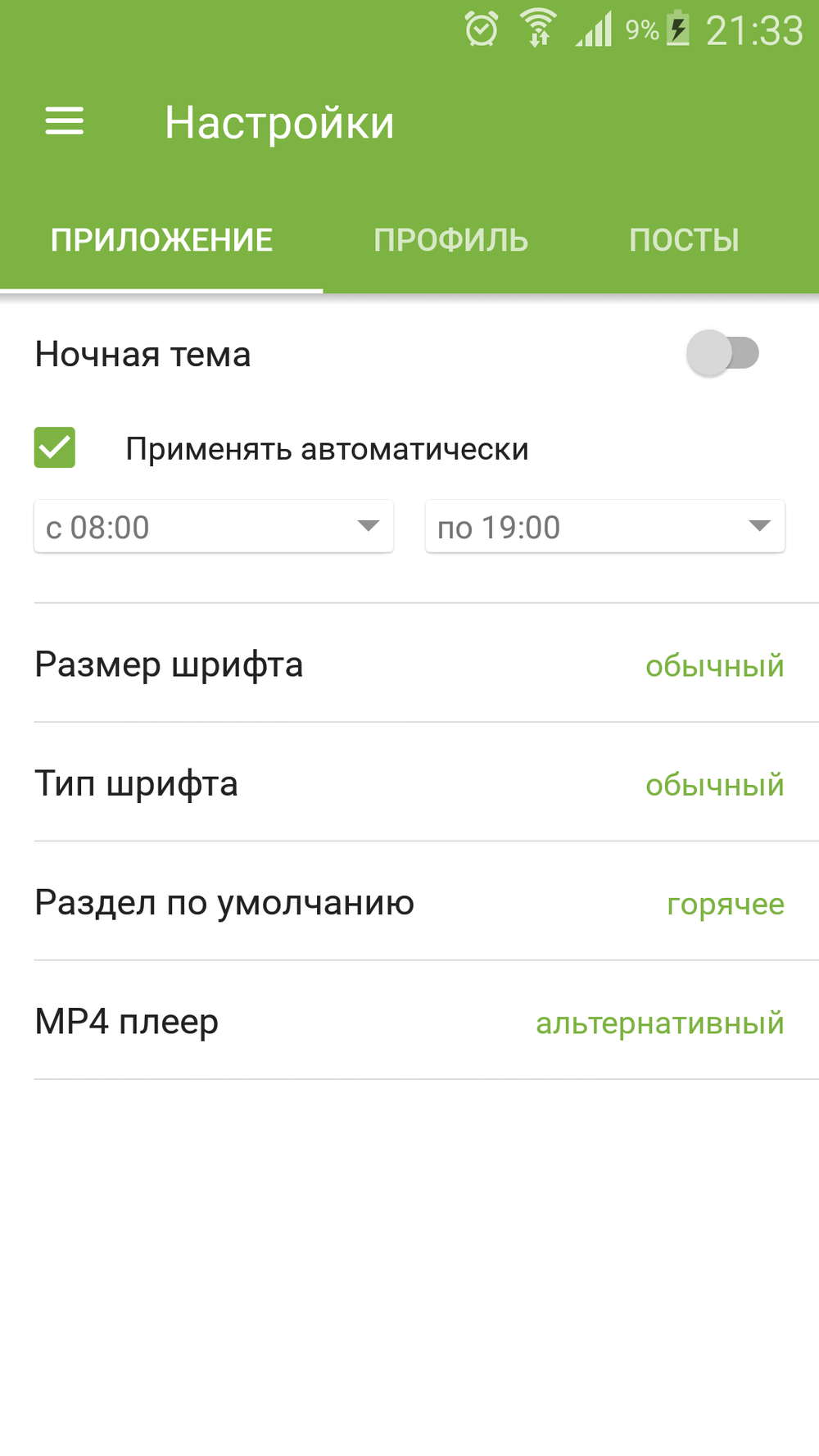Open the Размер шрифта setting
The image size is (819, 1456).
(409, 664)
